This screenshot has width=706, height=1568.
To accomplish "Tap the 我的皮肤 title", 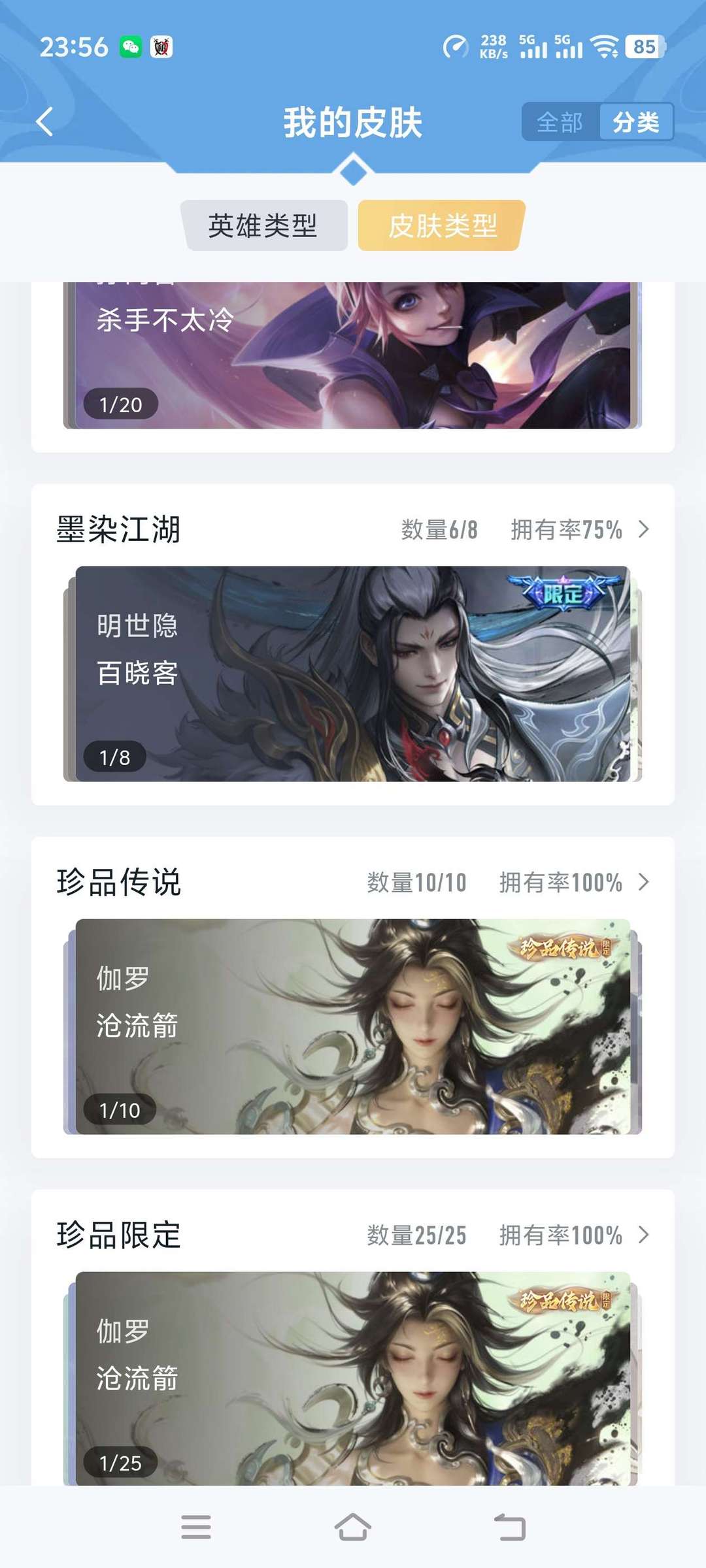I will (353, 122).
